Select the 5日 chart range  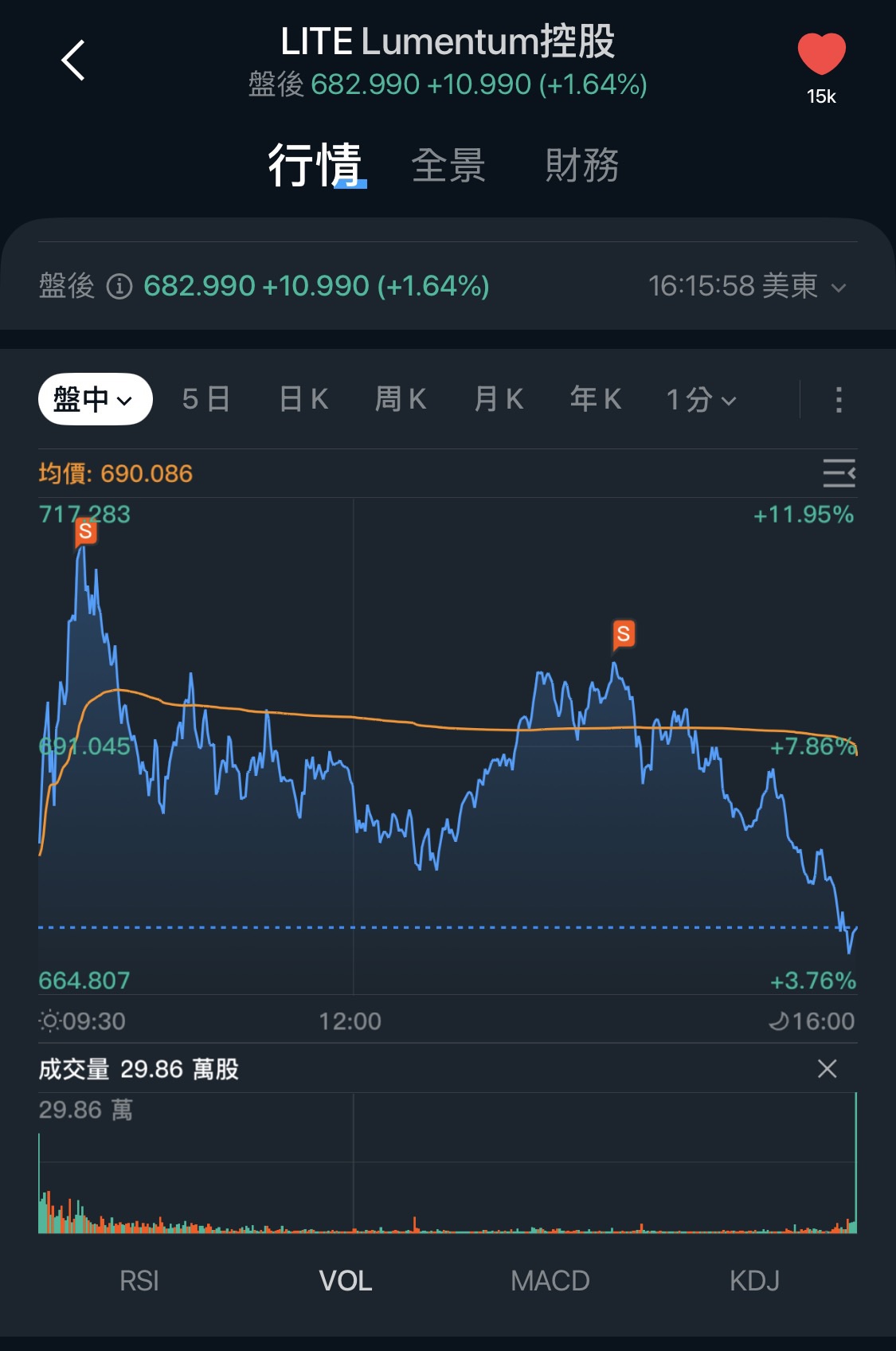pyautogui.click(x=206, y=399)
